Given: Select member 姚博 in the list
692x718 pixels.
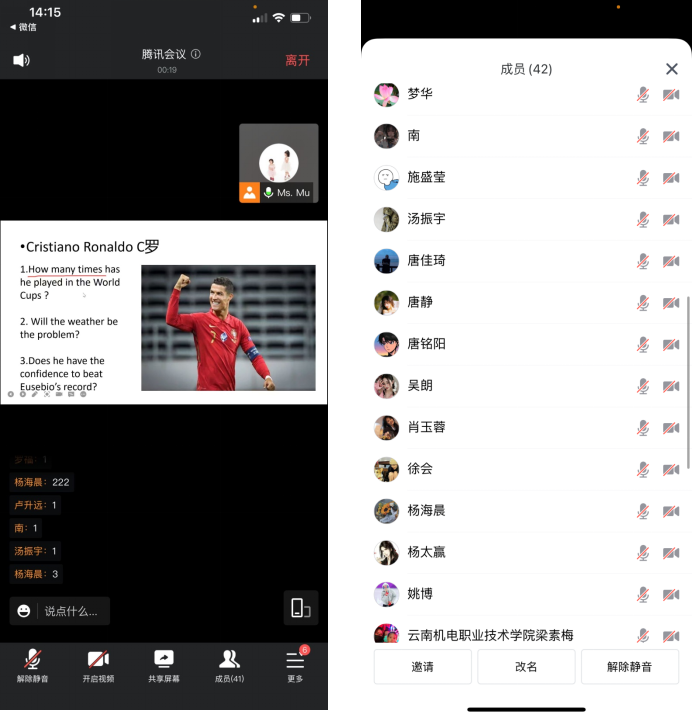Looking at the screenshot, I should tap(420, 594).
